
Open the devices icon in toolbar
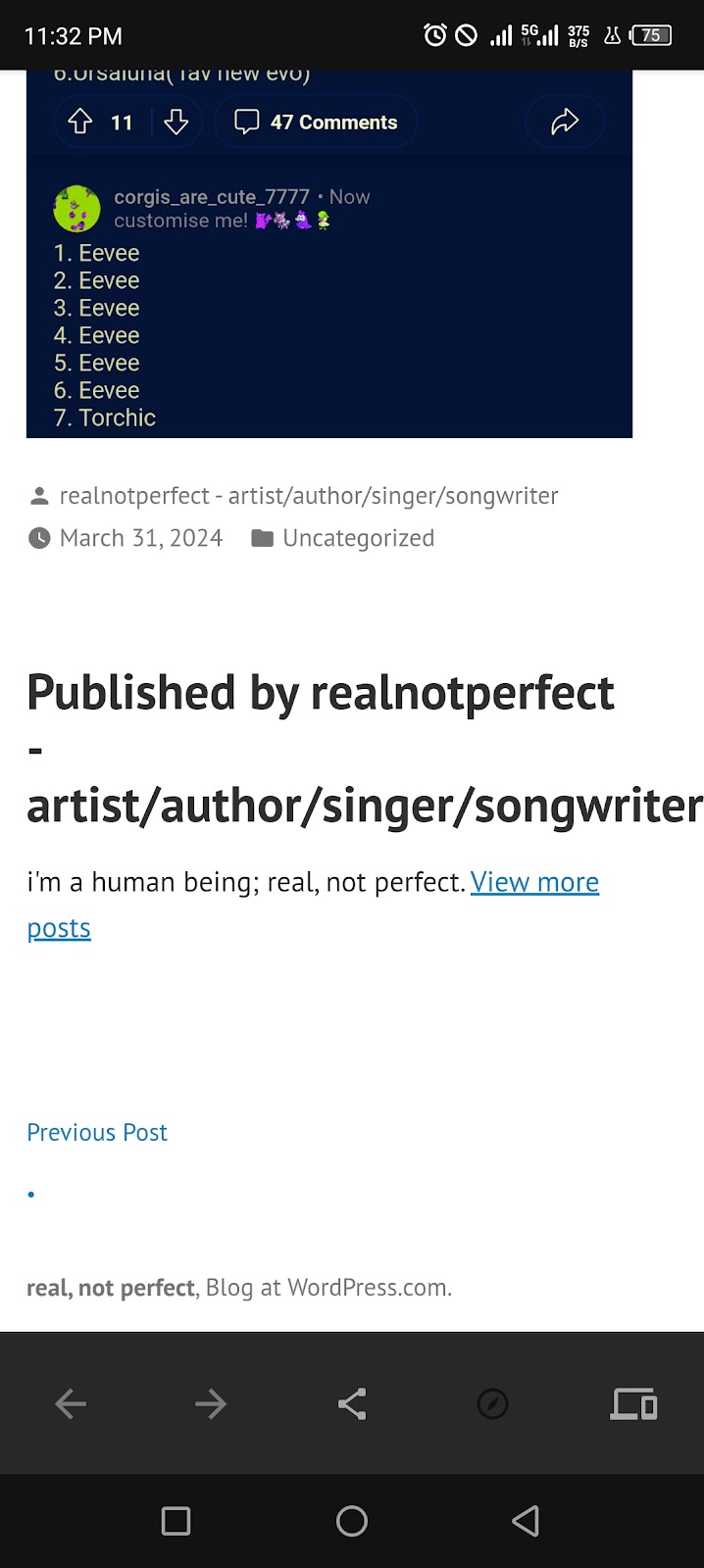633,1404
